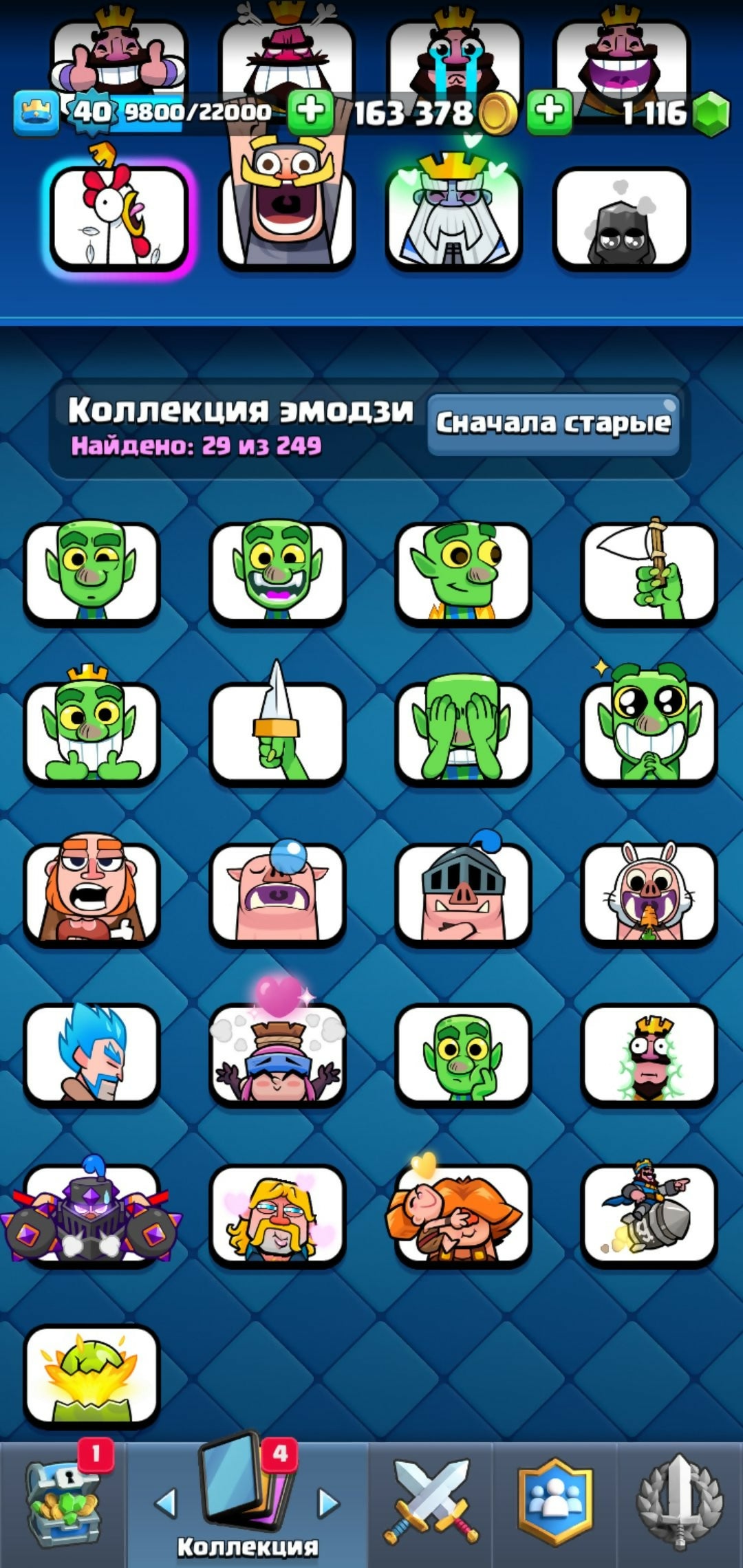The height and width of the screenshot is (1568, 743).
Task: Tap the green plus next to gems
Action: coord(549,111)
